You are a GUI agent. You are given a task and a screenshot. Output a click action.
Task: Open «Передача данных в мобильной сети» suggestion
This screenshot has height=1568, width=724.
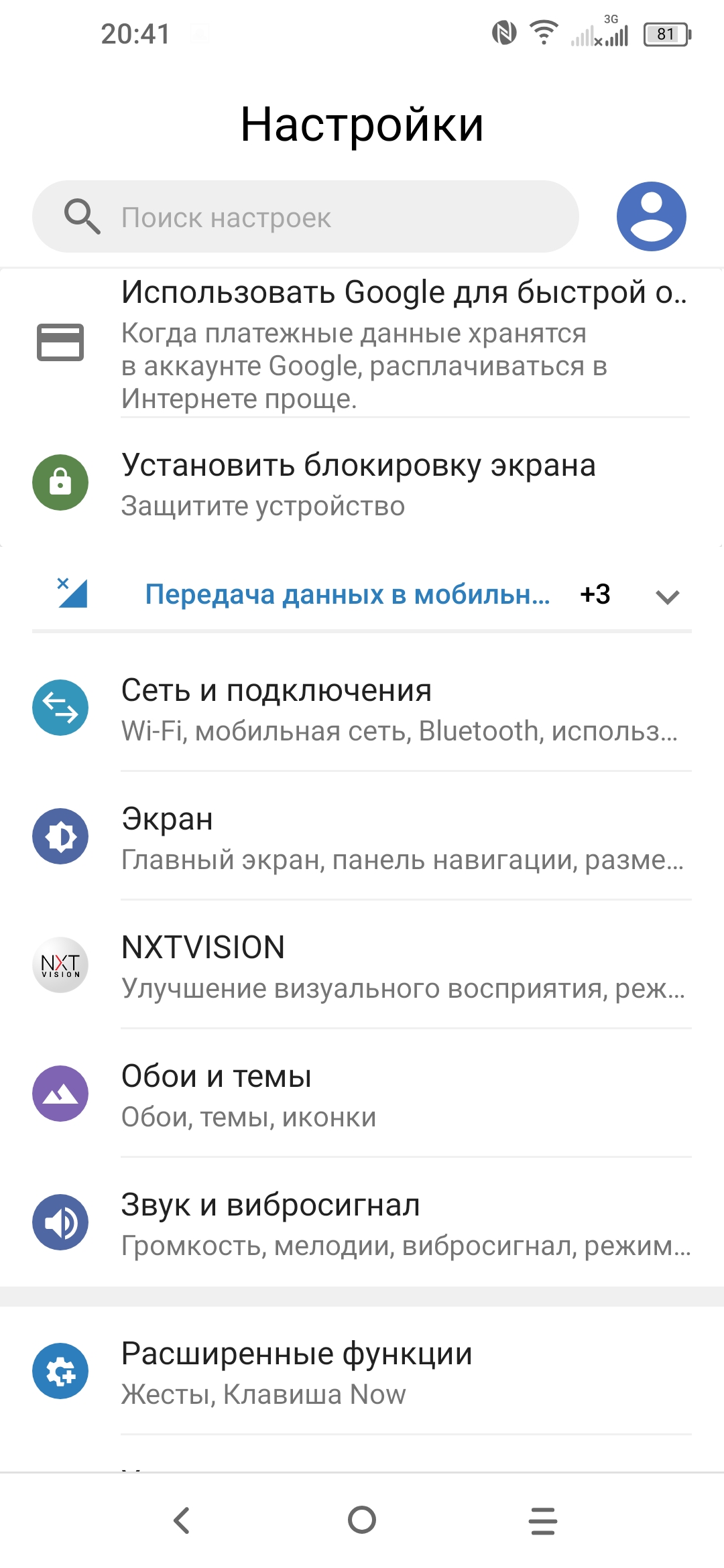pos(347,595)
